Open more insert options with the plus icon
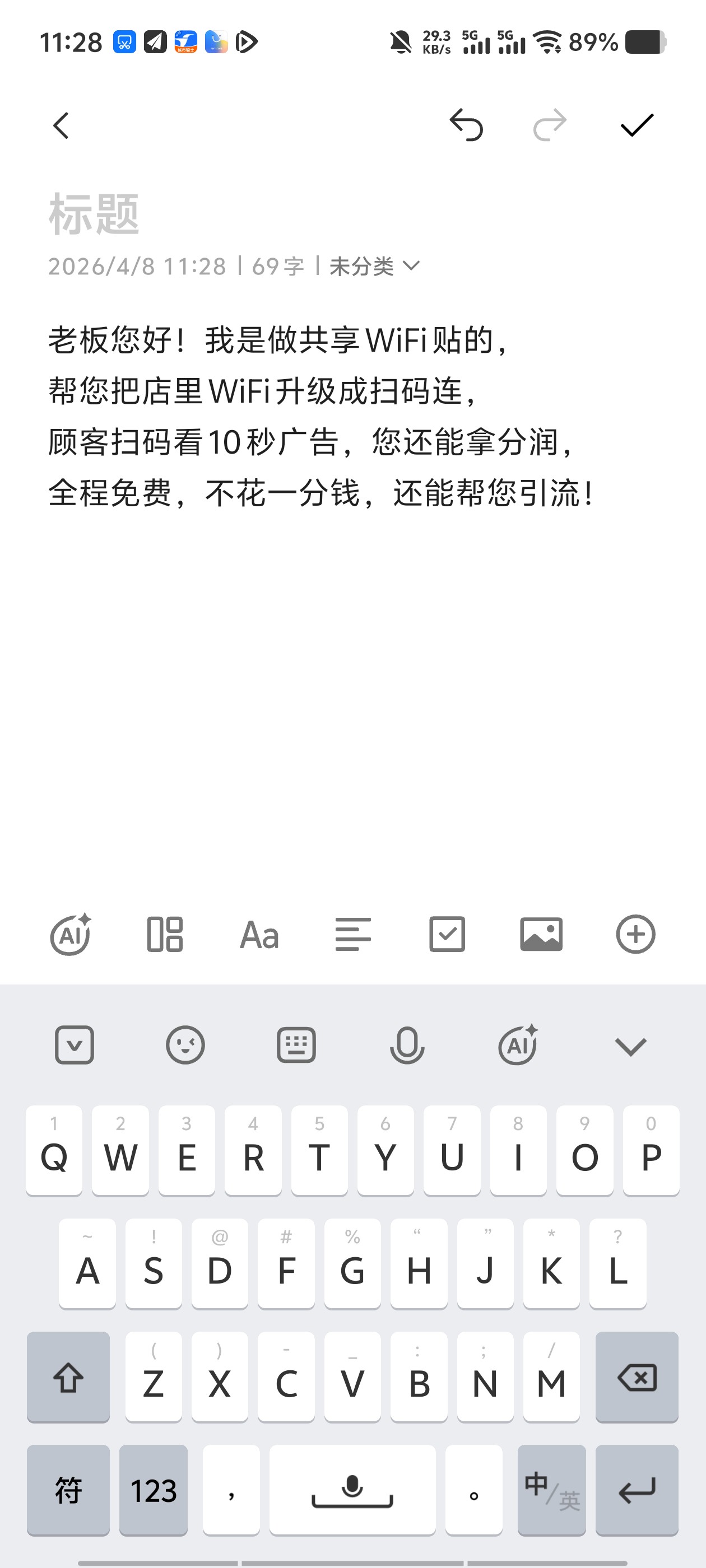706x1568 pixels. (635, 934)
